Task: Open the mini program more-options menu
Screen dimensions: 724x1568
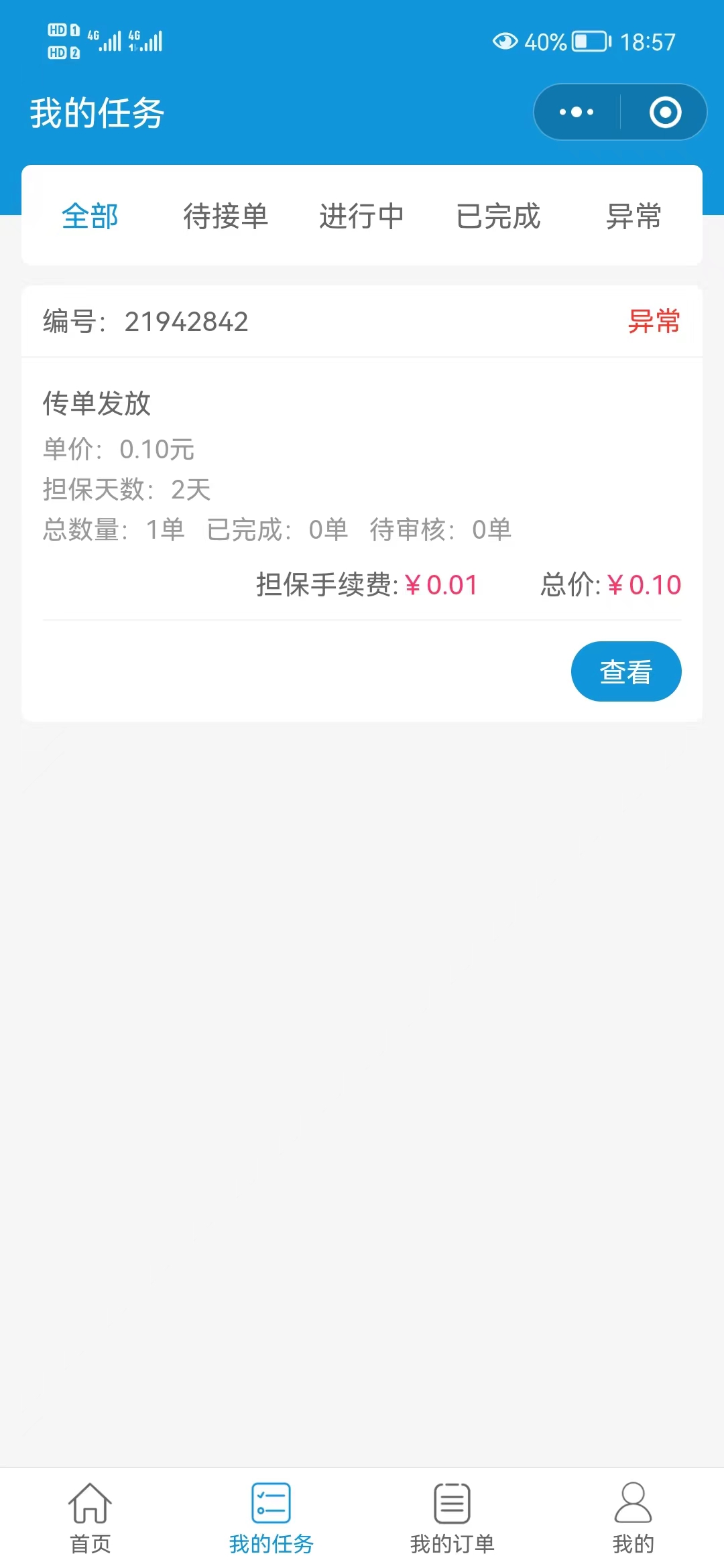Action: 577,112
